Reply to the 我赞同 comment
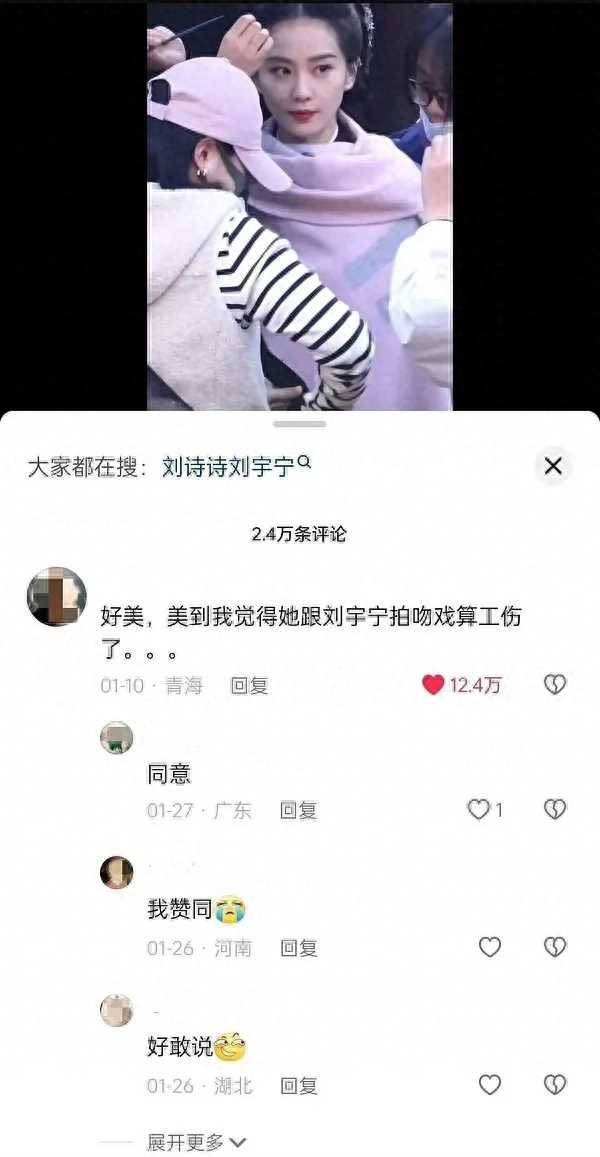 point(298,948)
